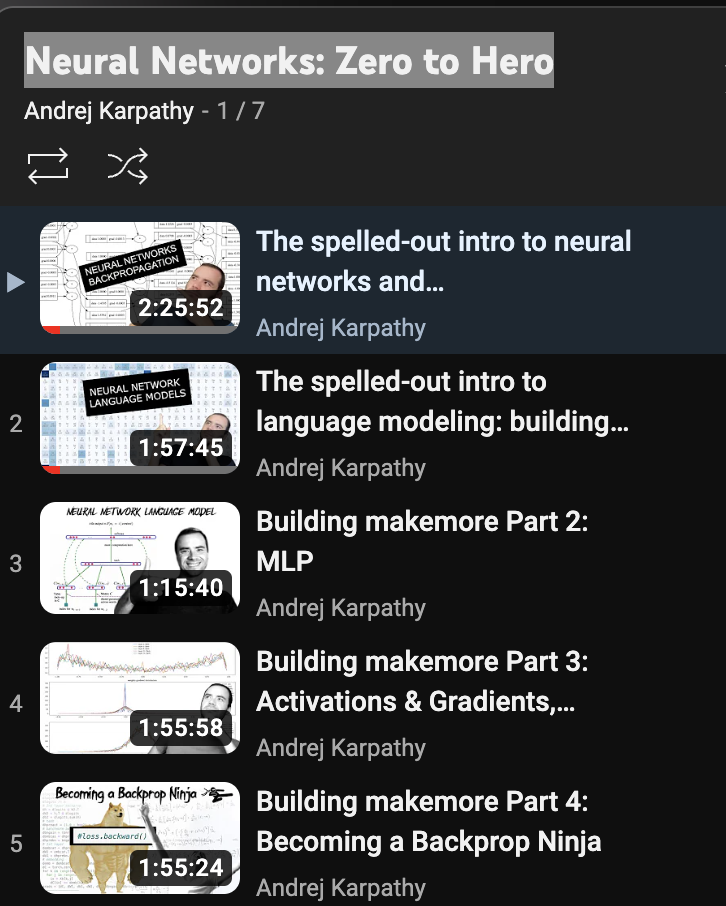Open Andrej Karpathy's channel link under the playlist title

click(x=109, y=110)
